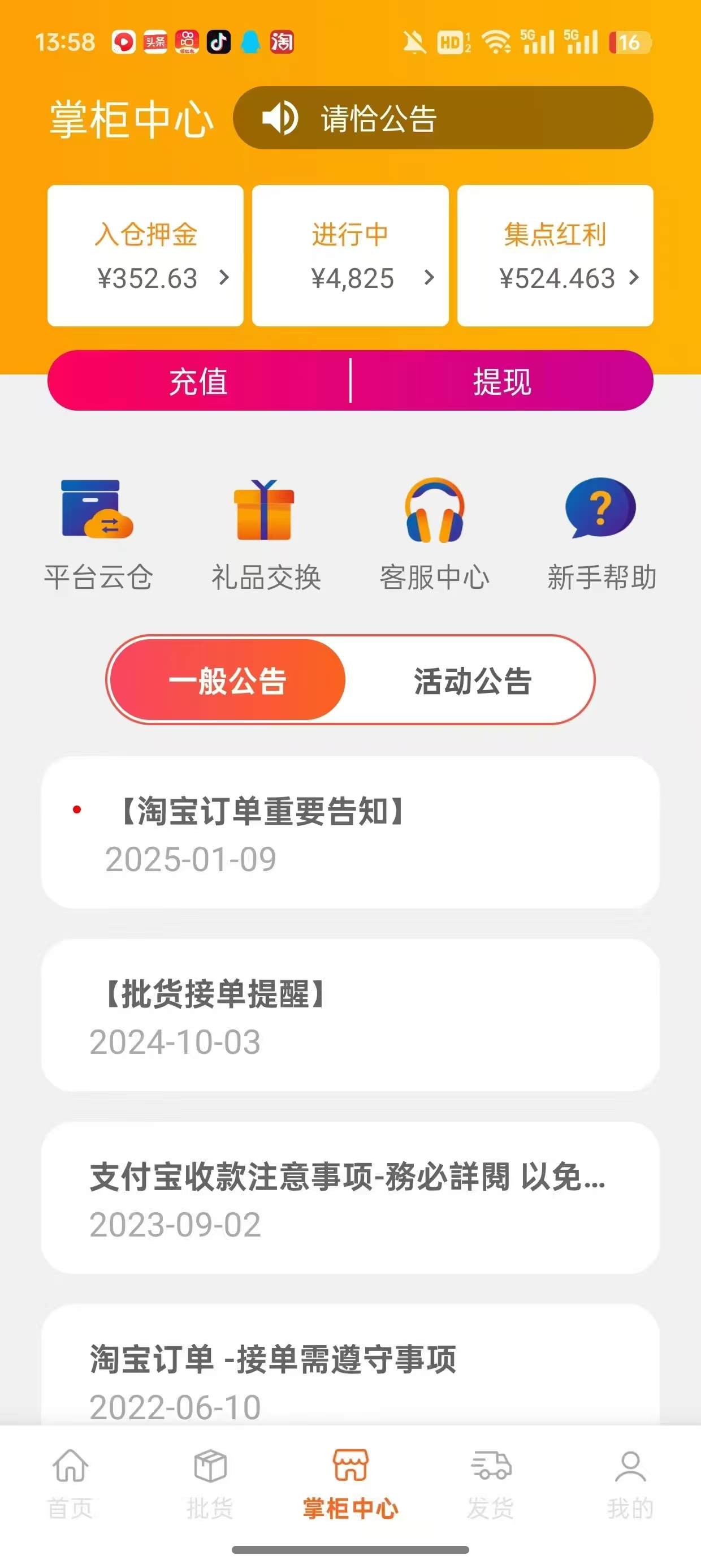The height and width of the screenshot is (1568, 701).
Task: Open the 淘宝订单重要告知 notice
Action: (350, 832)
